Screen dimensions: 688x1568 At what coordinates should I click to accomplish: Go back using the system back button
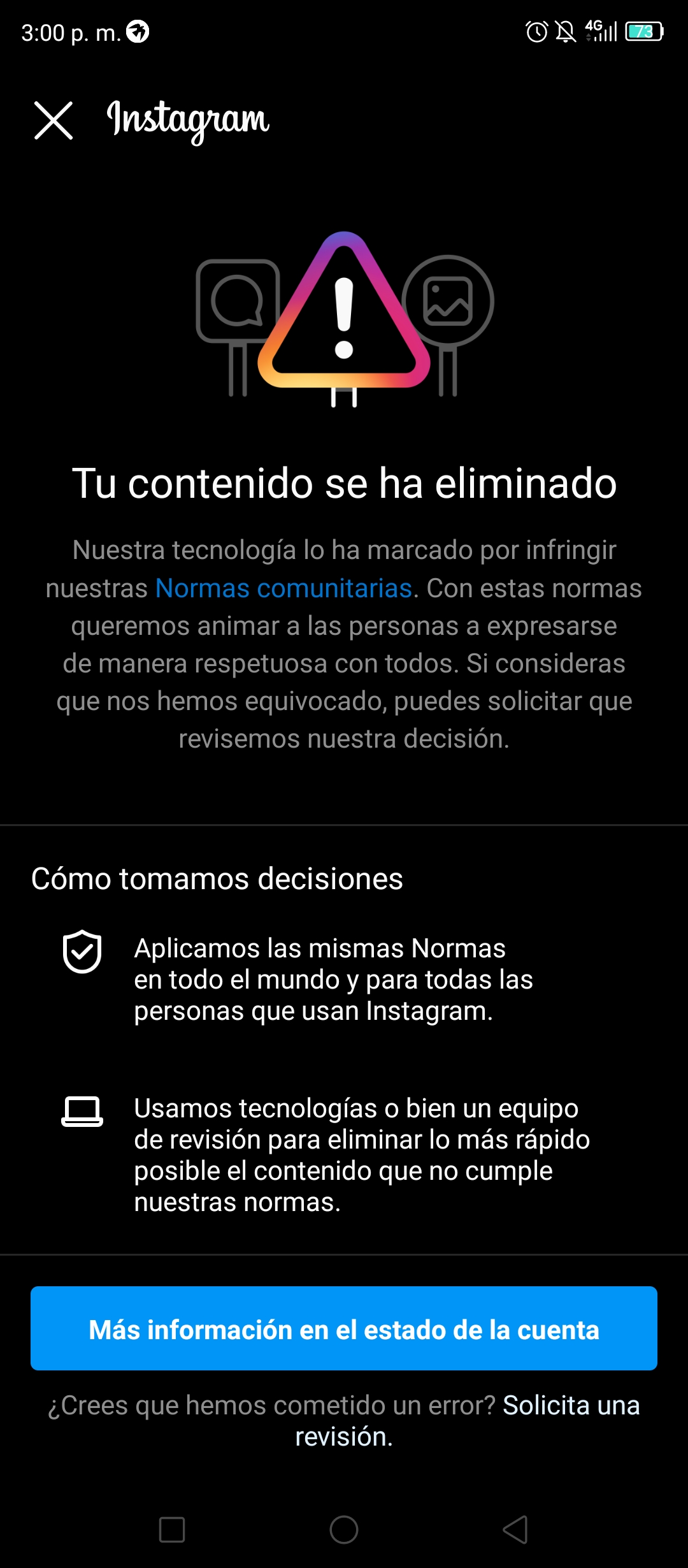(x=515, y=1529)
